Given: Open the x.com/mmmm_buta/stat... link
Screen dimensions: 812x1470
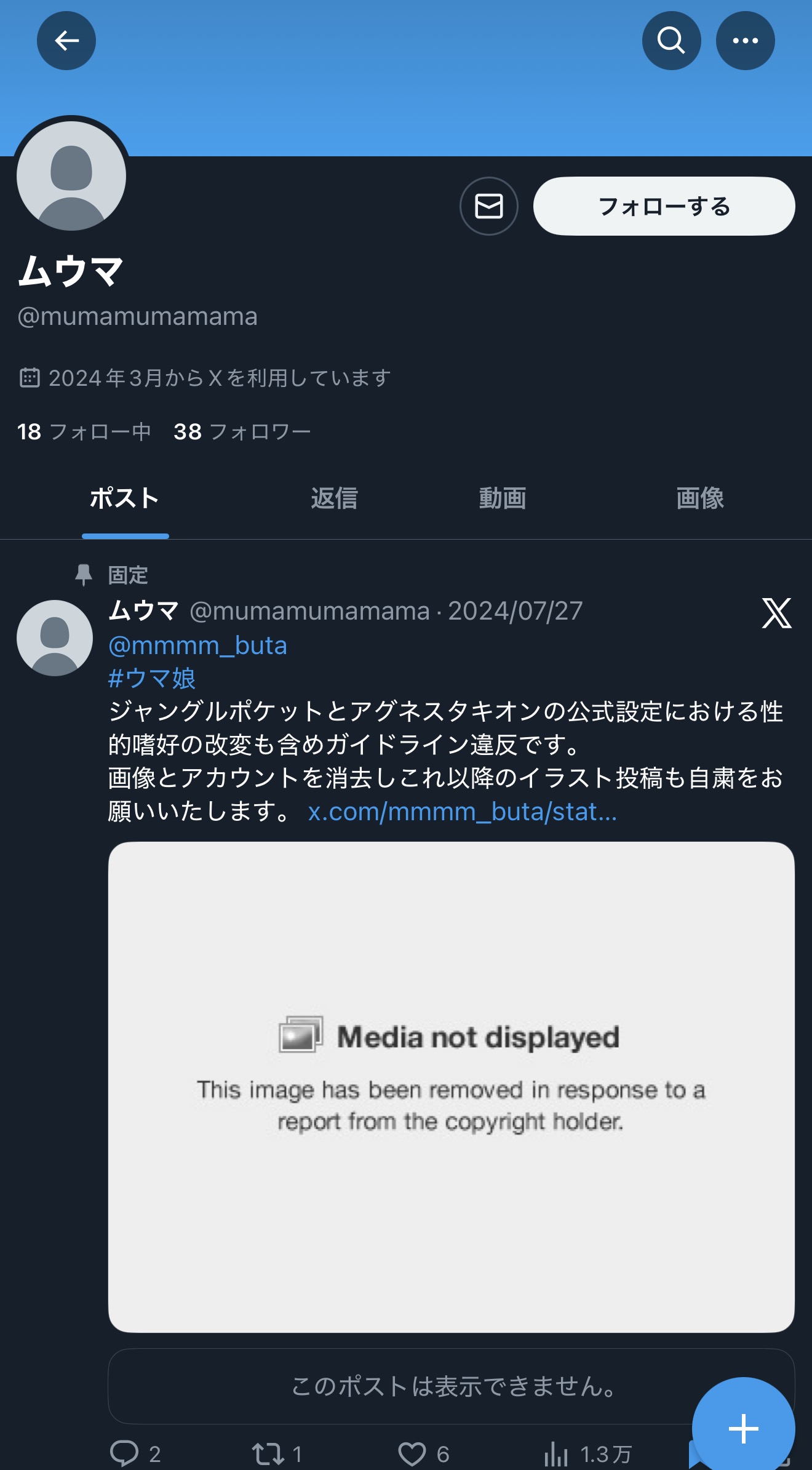Looking at the screenshot, I should 462,812.
